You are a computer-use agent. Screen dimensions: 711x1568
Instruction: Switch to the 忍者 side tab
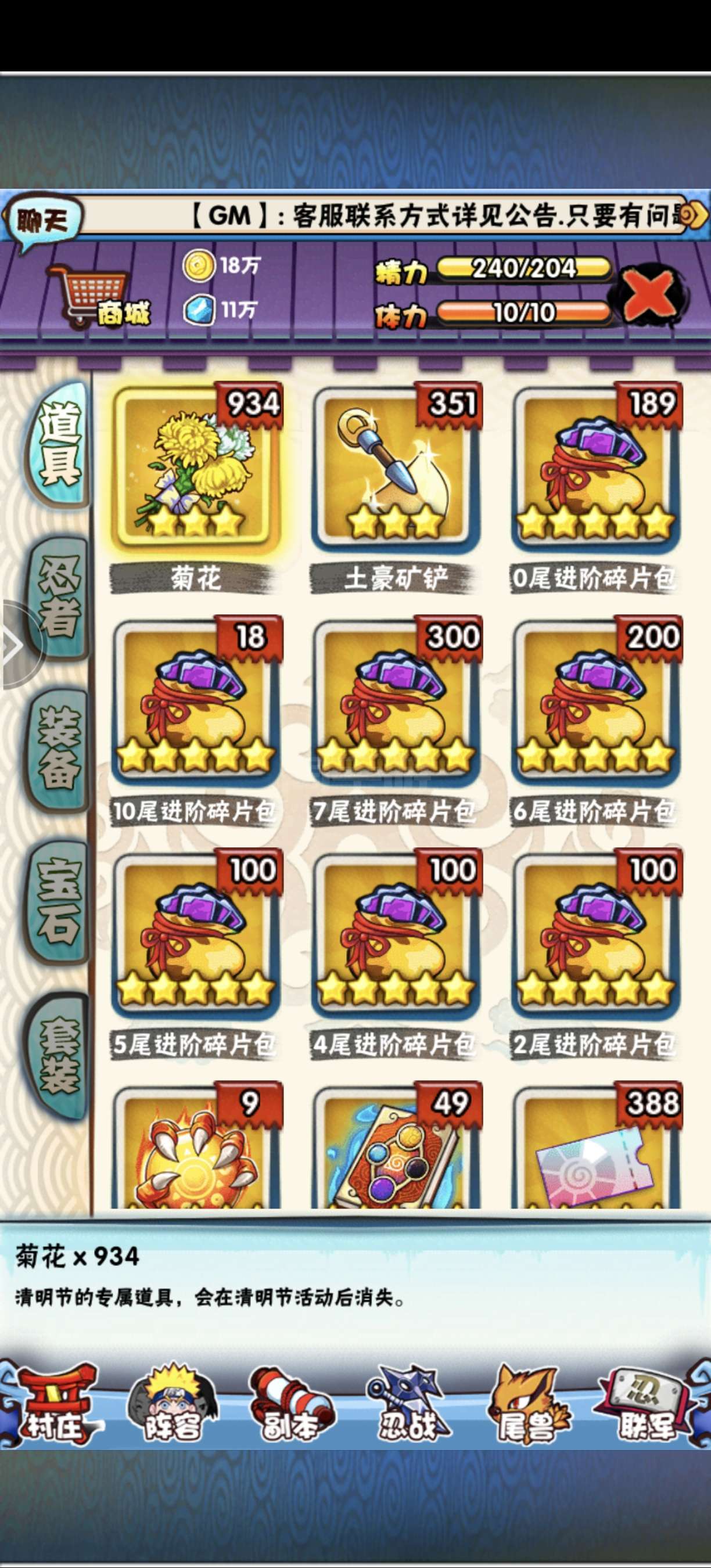(x=58, y=598)
